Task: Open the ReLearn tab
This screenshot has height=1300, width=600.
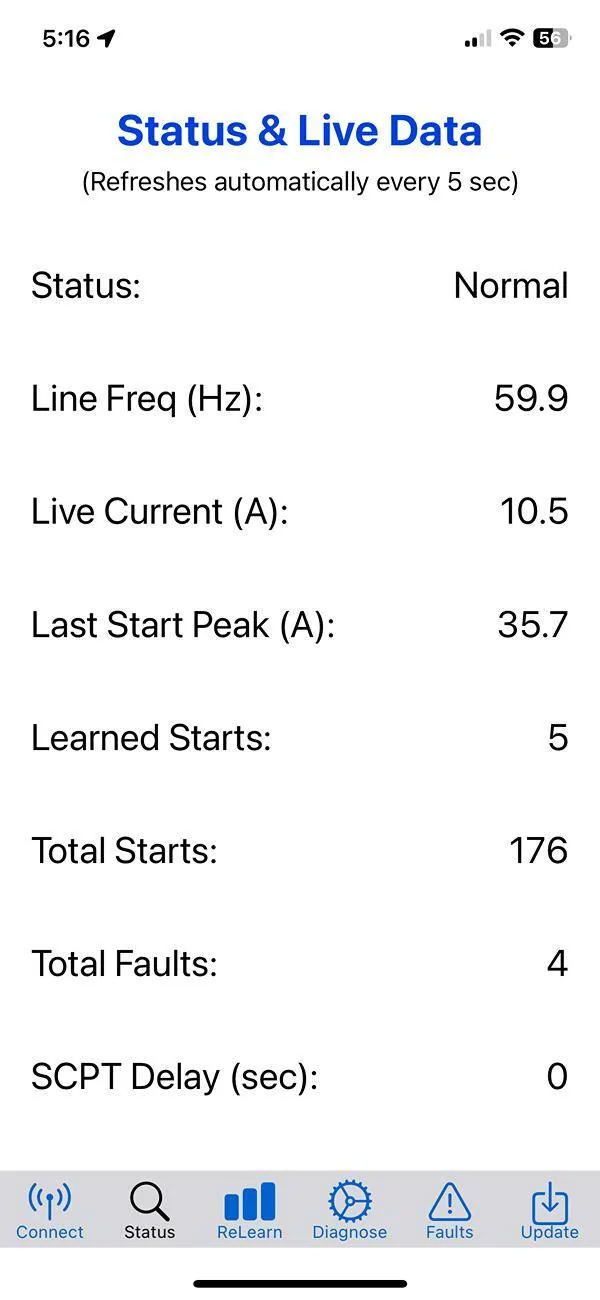Action: click(250, 1210)
